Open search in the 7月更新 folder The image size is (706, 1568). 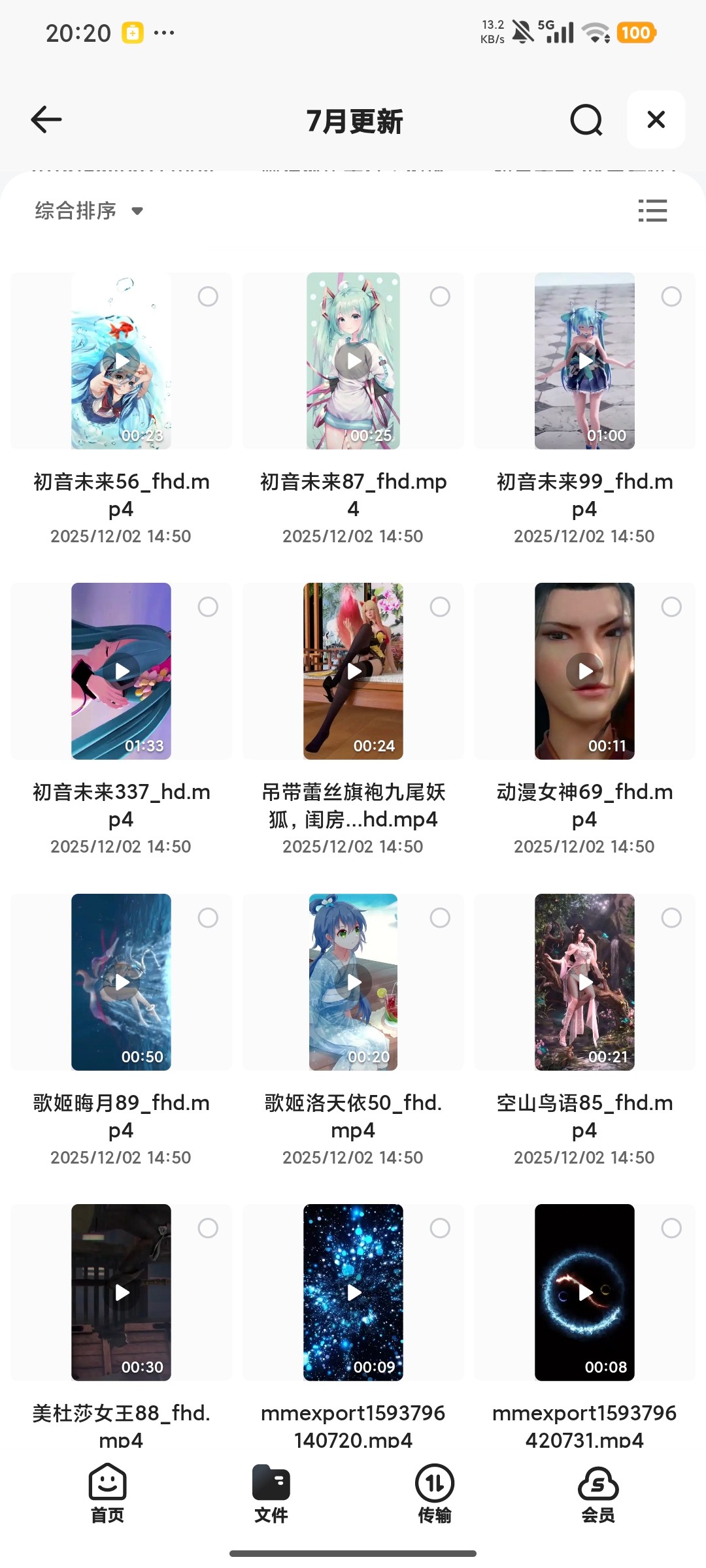[586, 120]
